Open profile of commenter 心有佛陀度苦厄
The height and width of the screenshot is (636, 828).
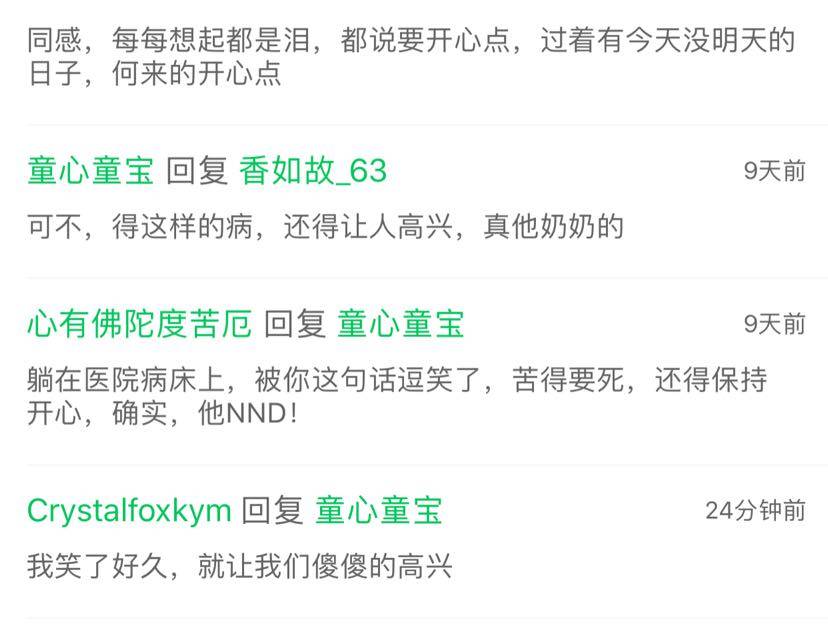tap(139, 324)
